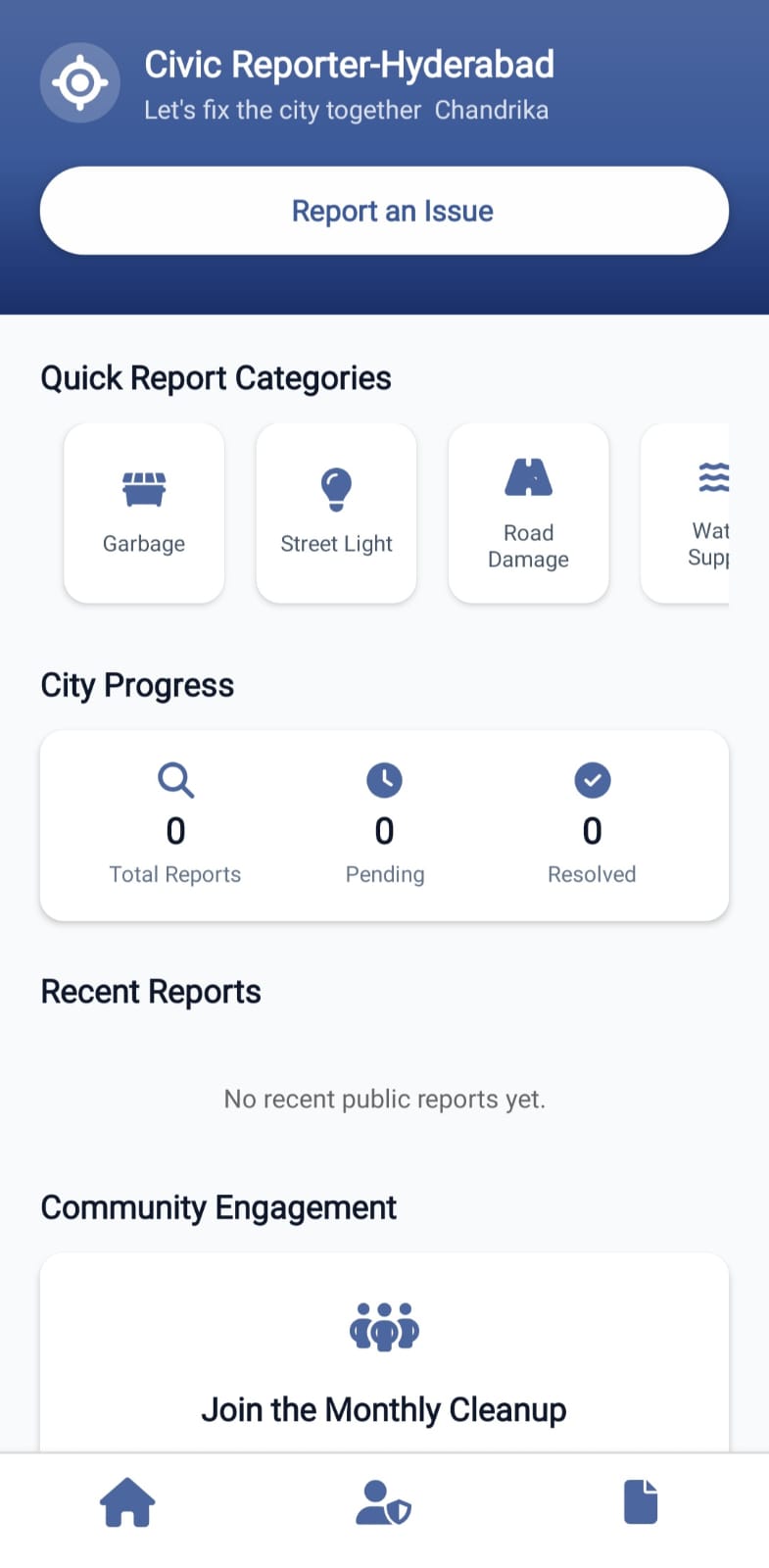This screenshot has height=1568, width=769.
Task: Tap the Chandrika username in header
Action: tap(492, 110)
